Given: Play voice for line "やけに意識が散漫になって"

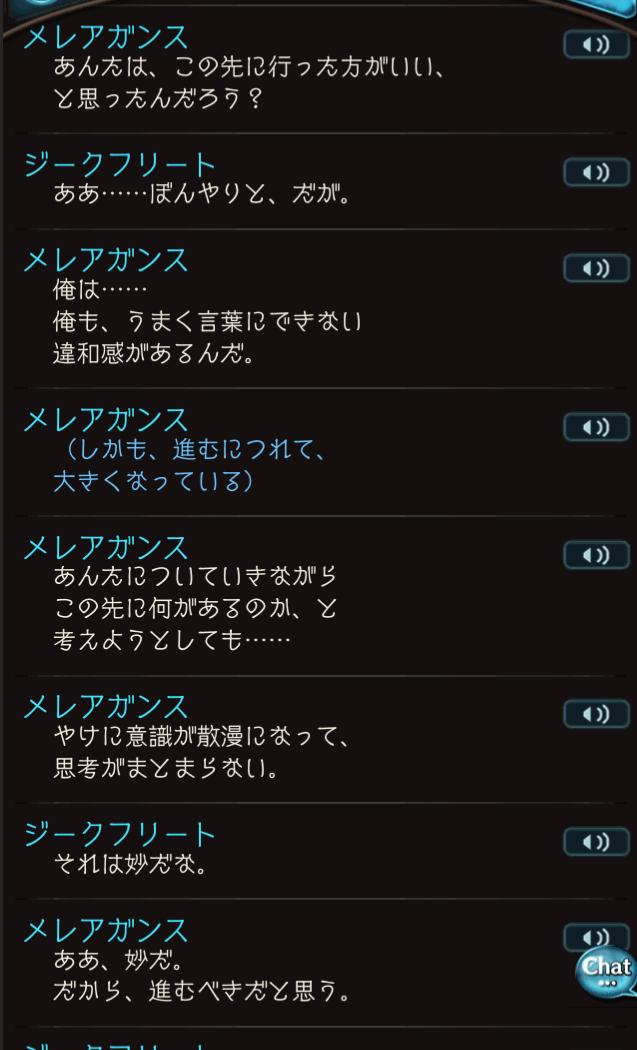Looking at the screenshot, I should point(596,715).
